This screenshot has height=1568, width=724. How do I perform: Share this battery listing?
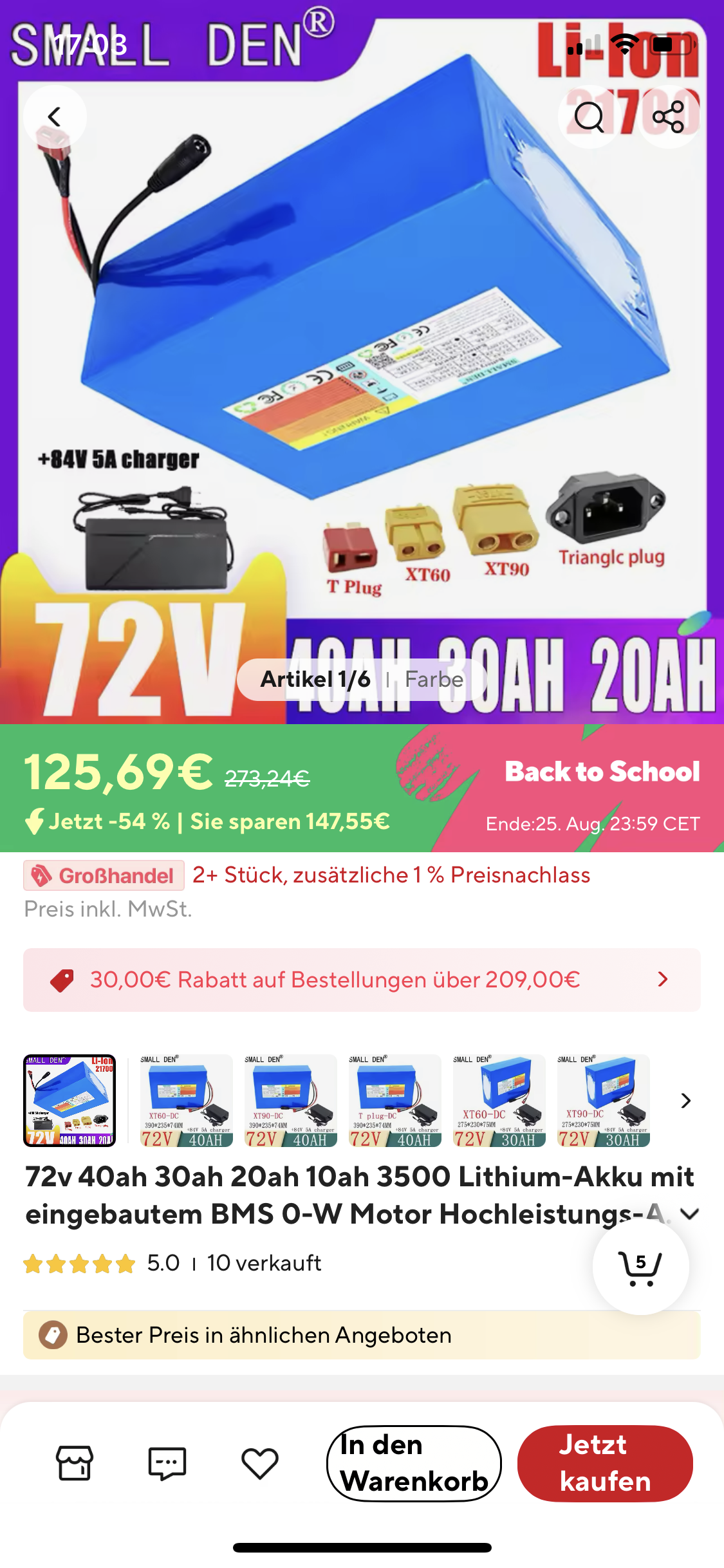[668, 117]
